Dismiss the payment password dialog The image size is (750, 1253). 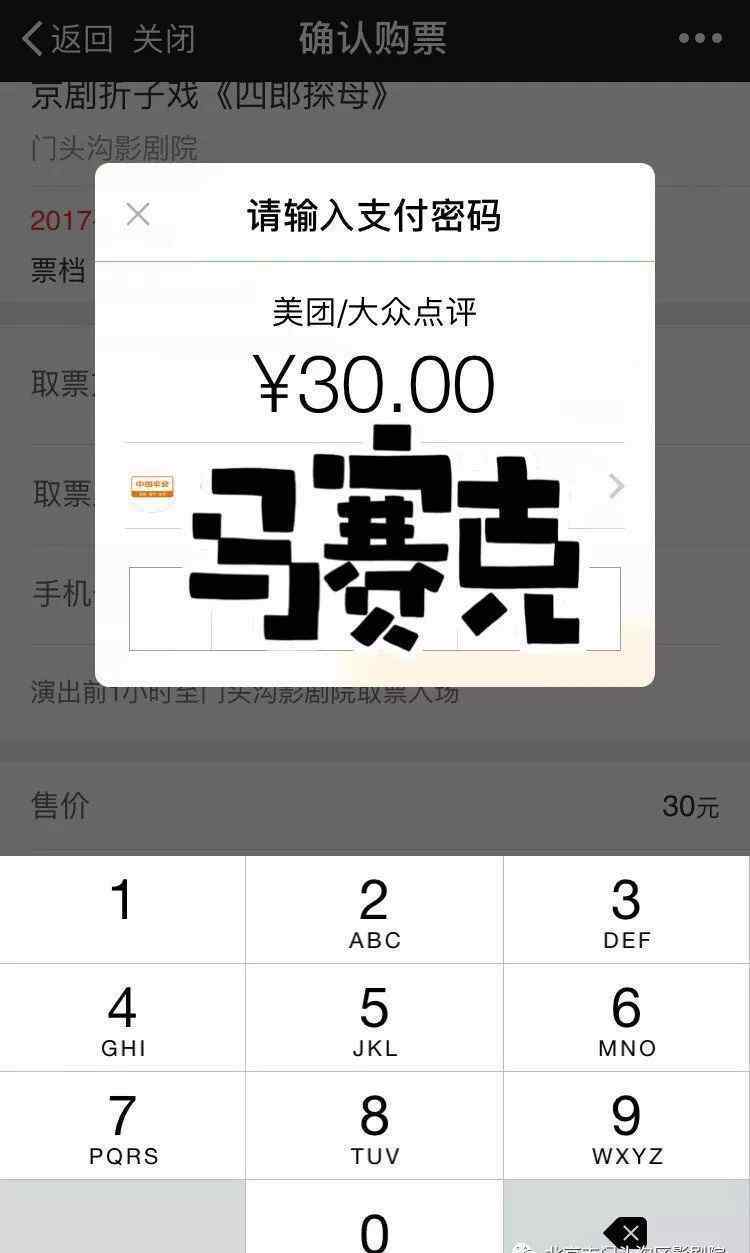coord(138,214)
